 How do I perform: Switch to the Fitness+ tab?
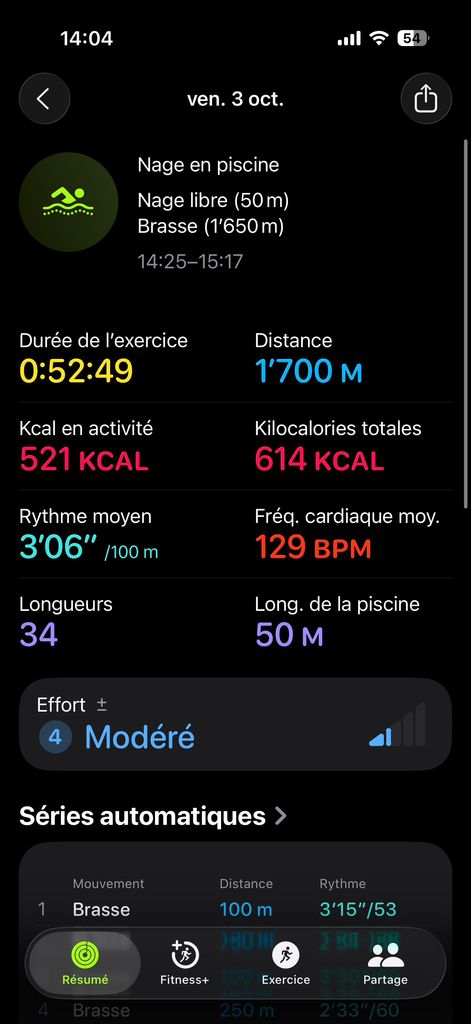point(184,963)
